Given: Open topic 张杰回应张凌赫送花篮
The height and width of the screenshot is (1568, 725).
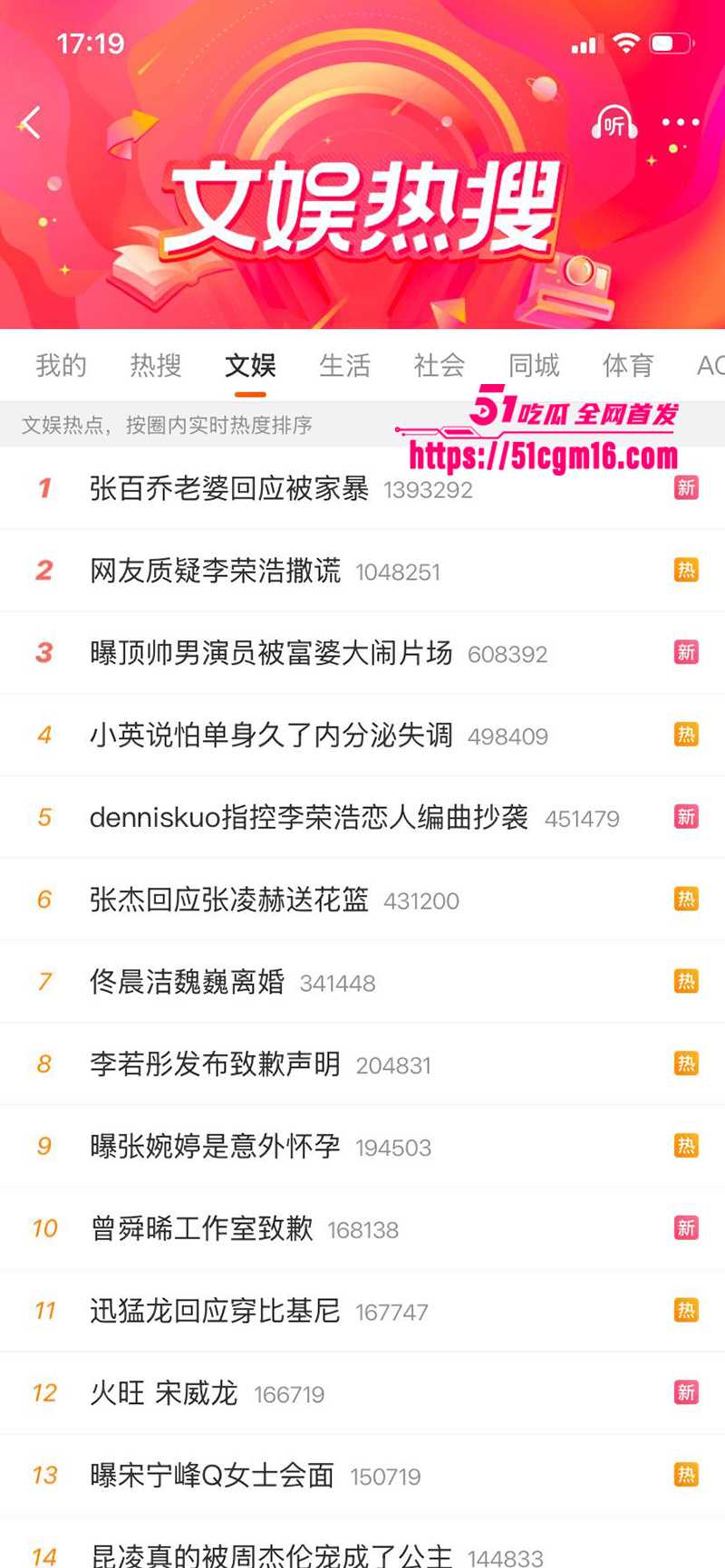Looking at the screenshot, I should pyautogui.click(x=229, y=899).
